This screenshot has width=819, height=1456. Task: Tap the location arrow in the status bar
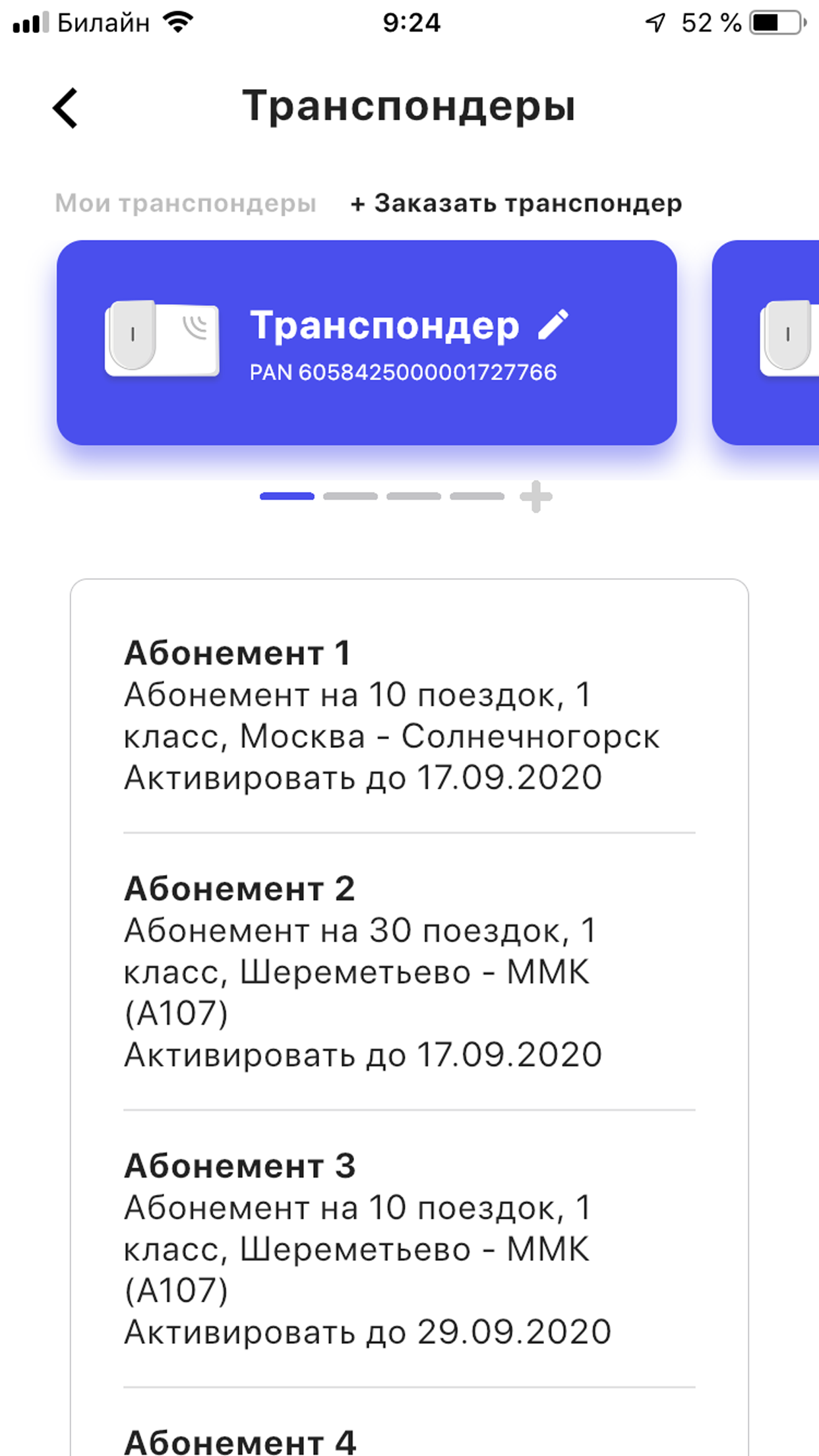[653, 22]
